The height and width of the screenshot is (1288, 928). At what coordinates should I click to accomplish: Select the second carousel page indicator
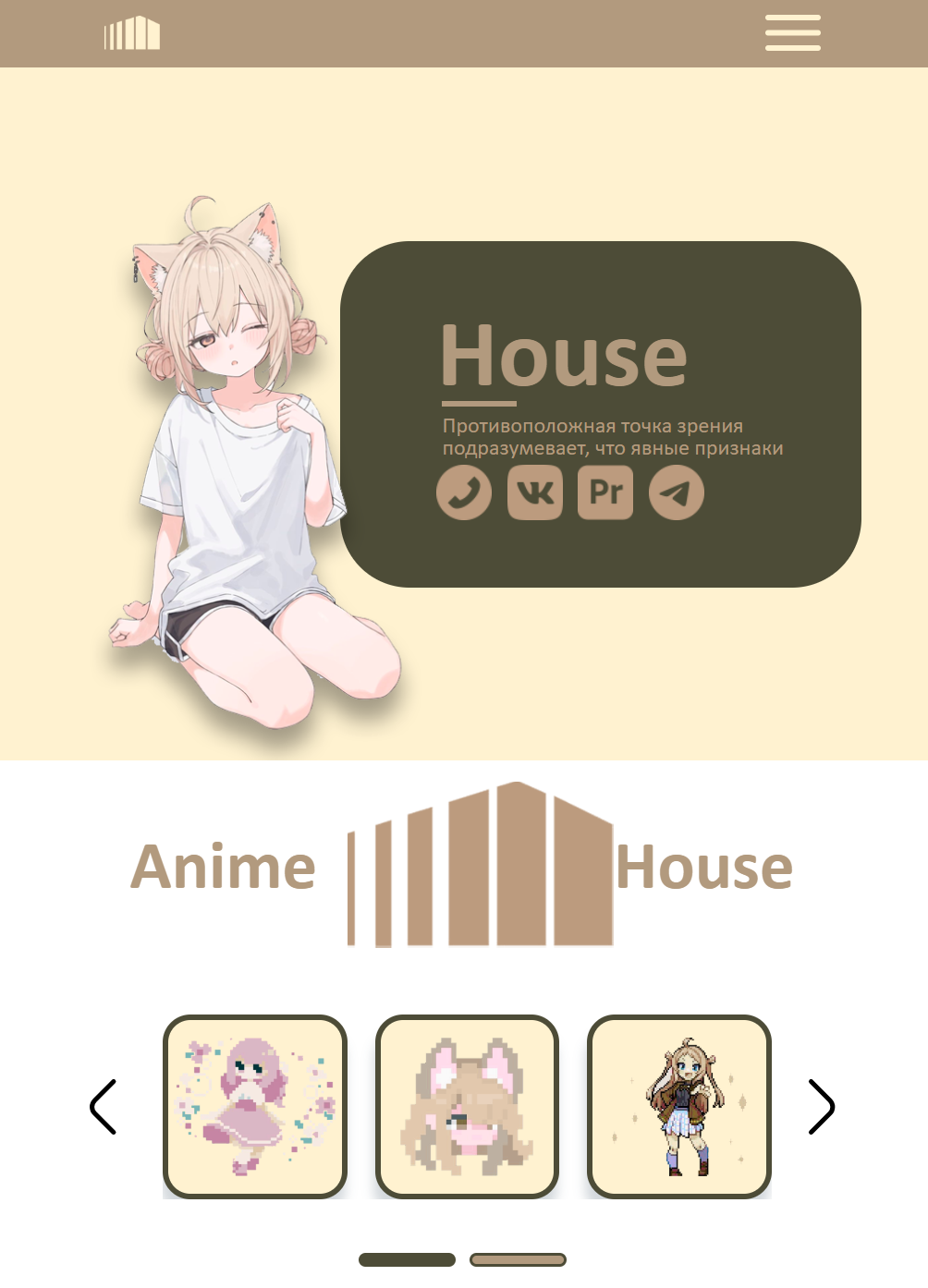518,1259
